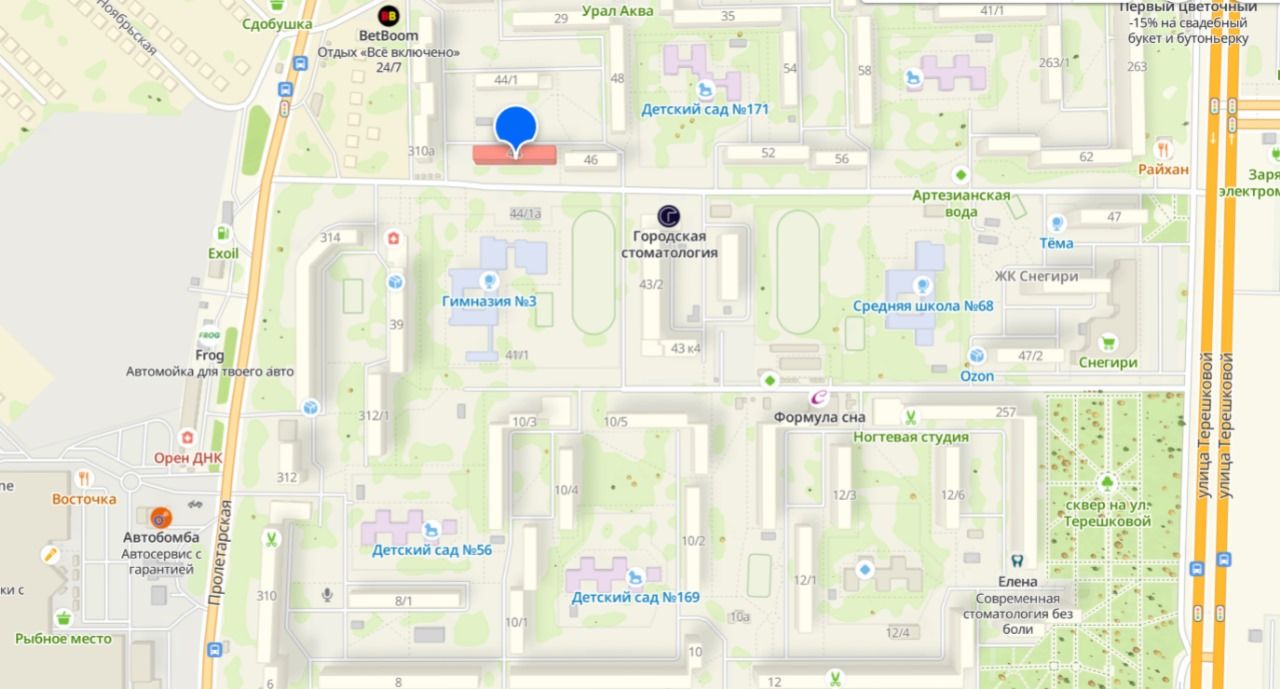Tap the Ozon pickup point marker
The width and height of the screenshot is (1280, 689).
point(977,356)
